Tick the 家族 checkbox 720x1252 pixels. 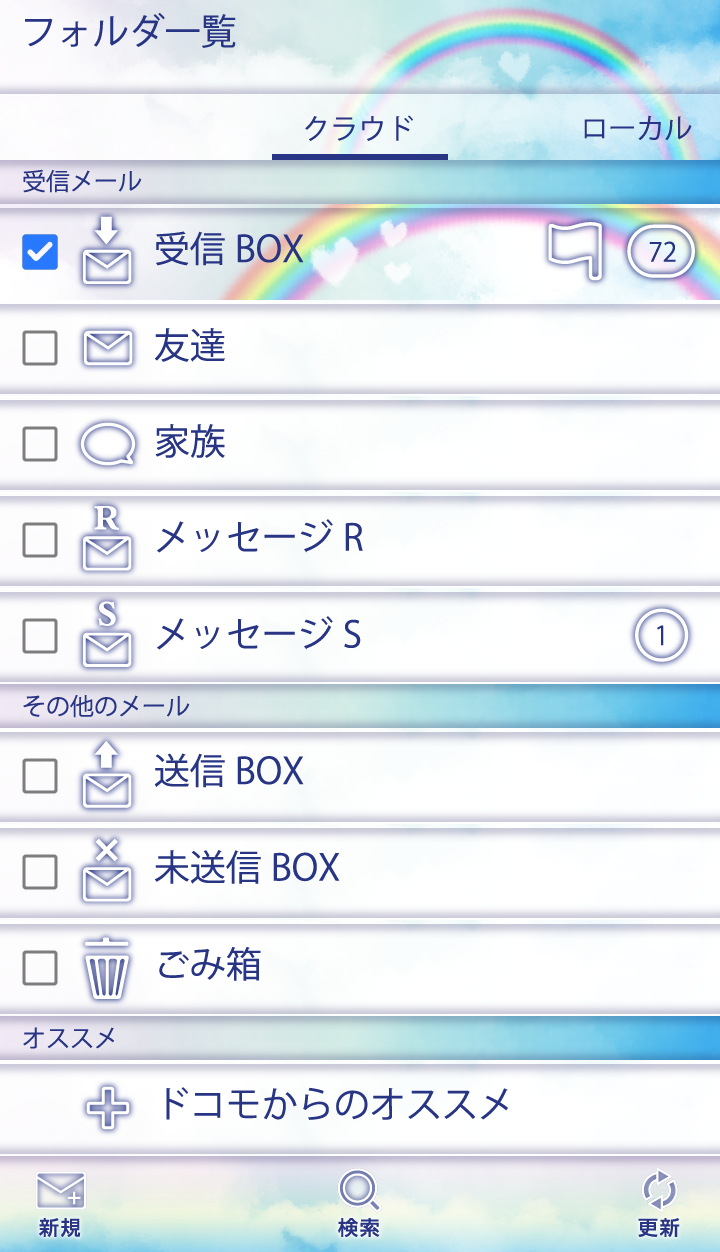coord(40,444)
